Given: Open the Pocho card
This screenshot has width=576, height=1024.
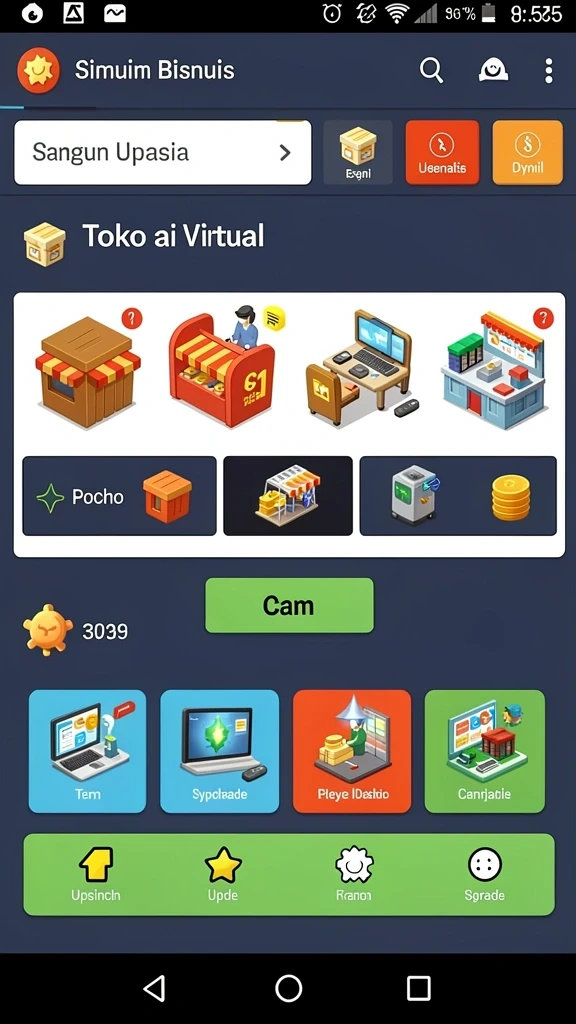Looking at the screenshot, I should click(x=120, y=496).
